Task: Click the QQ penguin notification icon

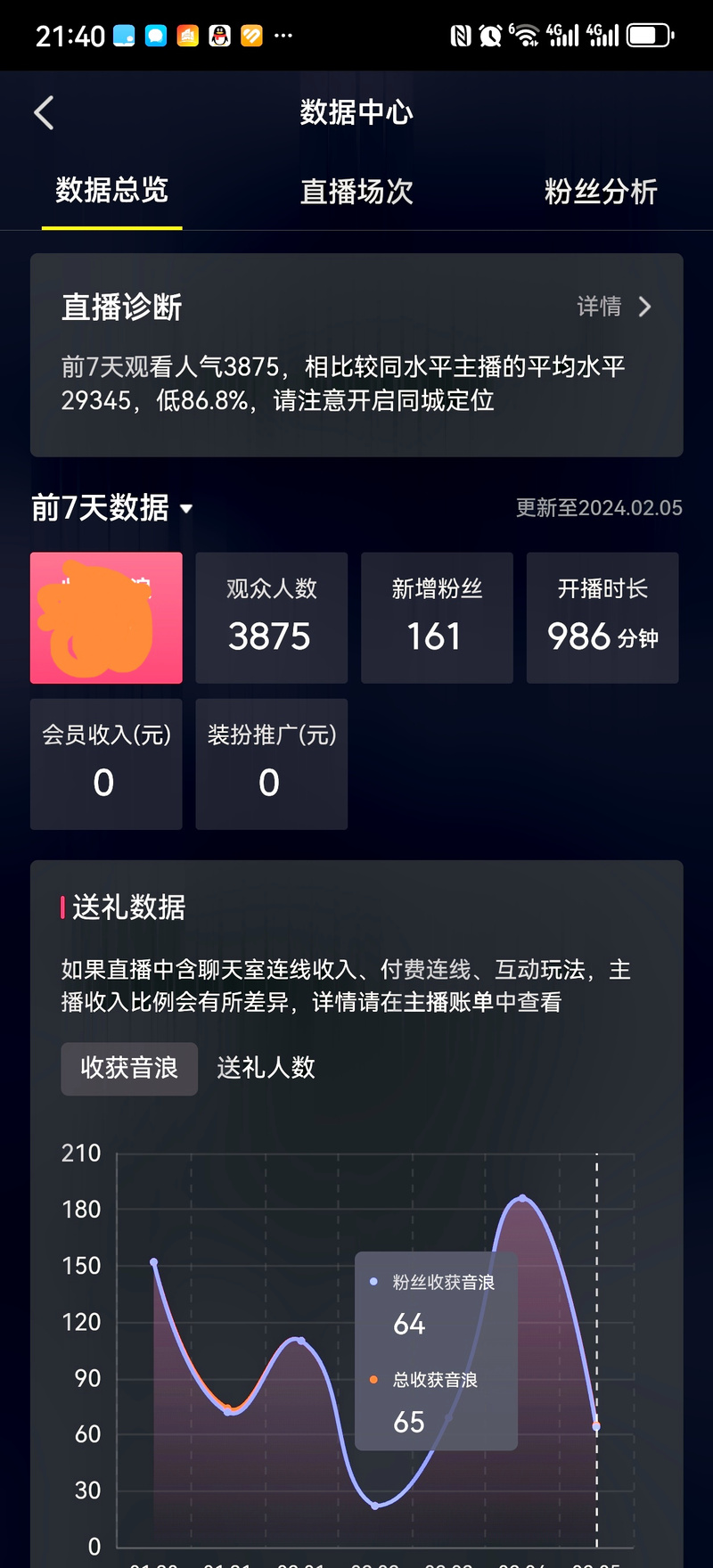Action: click(x=219, y=36)
